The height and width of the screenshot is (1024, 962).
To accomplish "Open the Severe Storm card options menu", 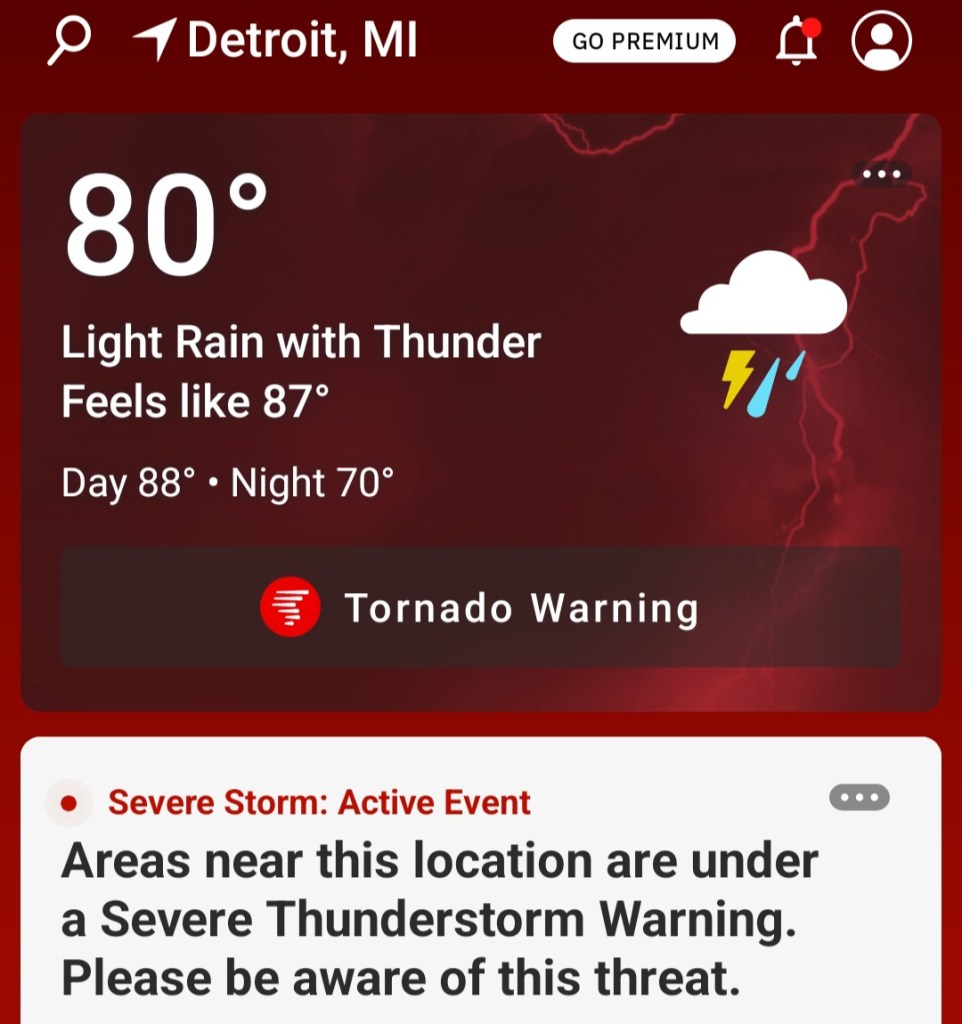I will pos(859,798).
